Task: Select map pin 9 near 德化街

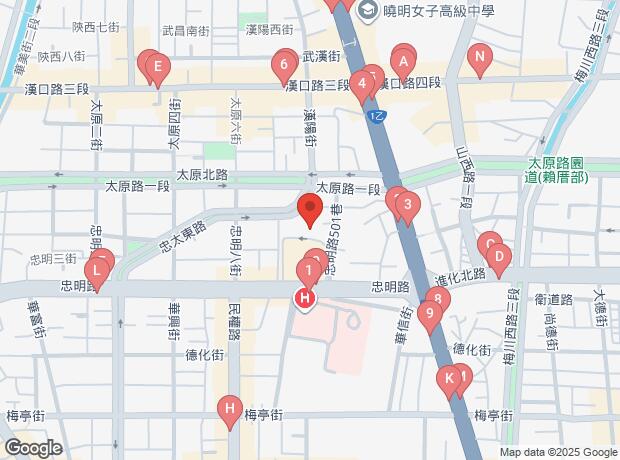Action: pyautogui.click(x=429, y=315)
